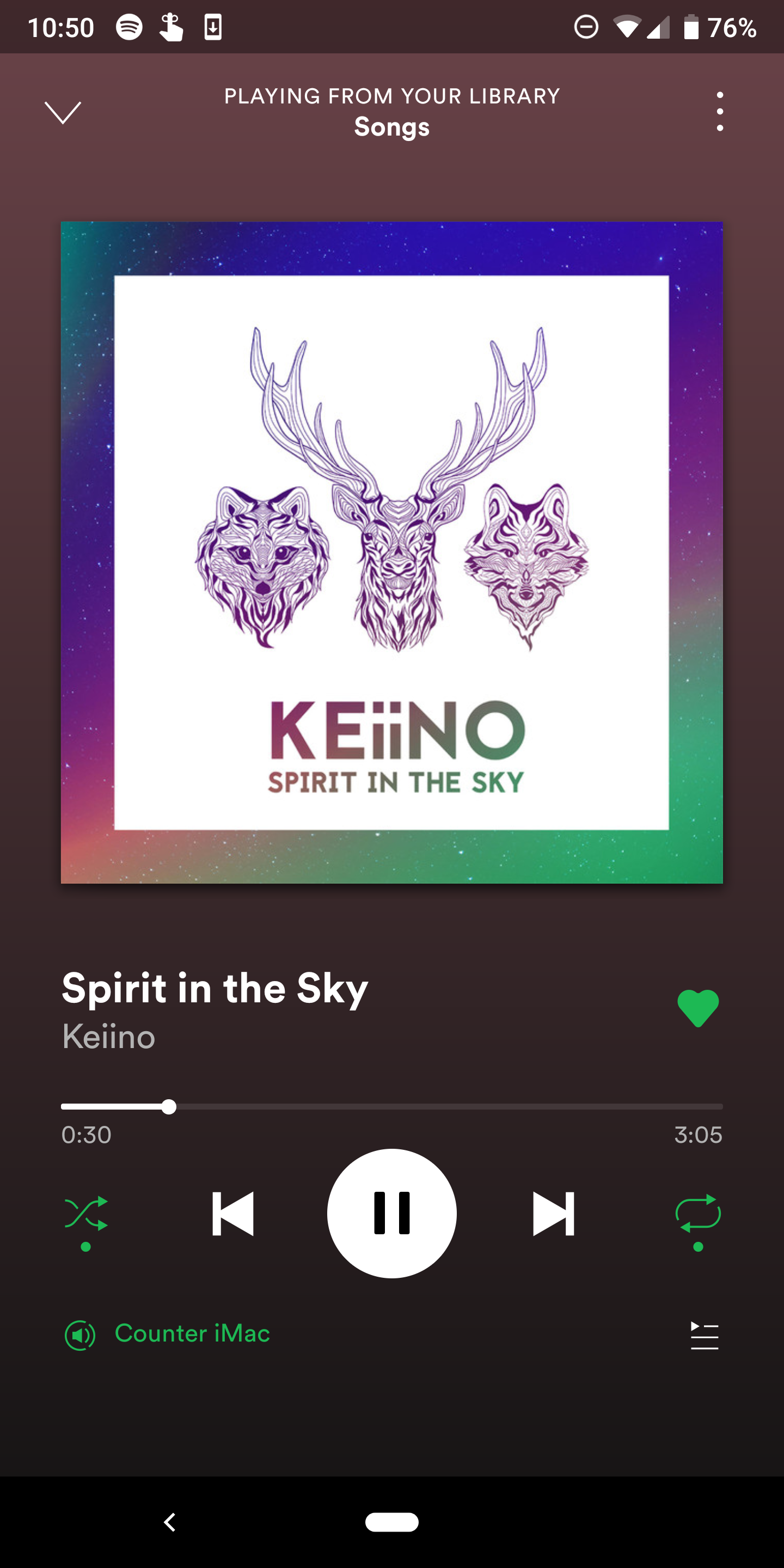Collapse the now playing screen
Screen dimensions: 784x1568
[x=63, y=112]
